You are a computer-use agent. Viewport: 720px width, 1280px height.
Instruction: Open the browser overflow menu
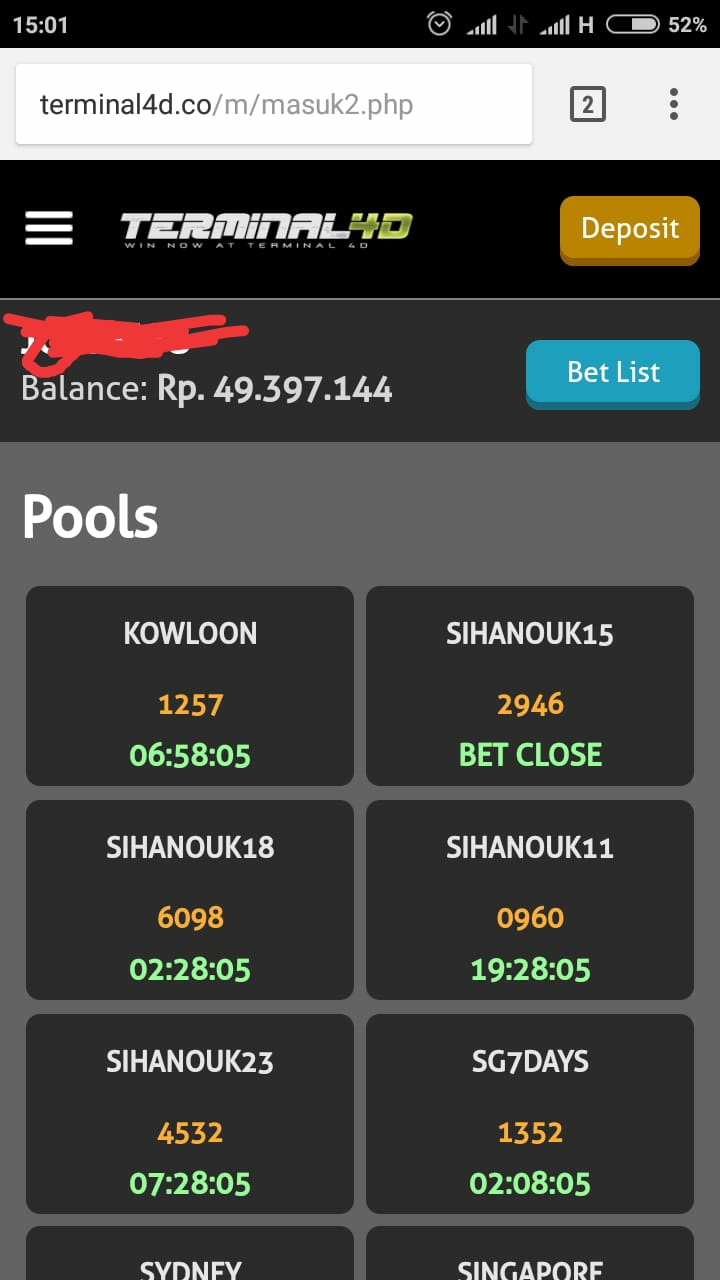(x=674, y=104)
